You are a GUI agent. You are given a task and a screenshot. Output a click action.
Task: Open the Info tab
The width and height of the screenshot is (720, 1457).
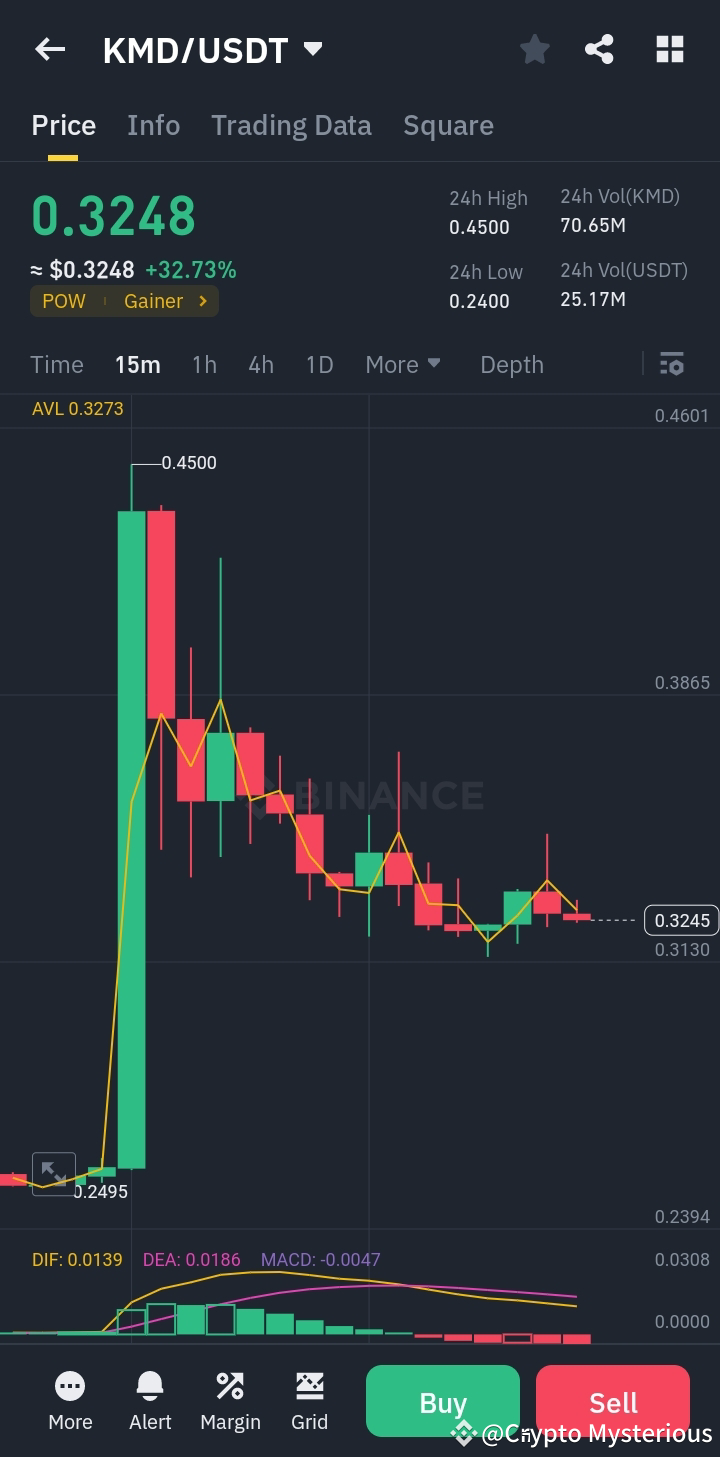(x=153, y=124)
